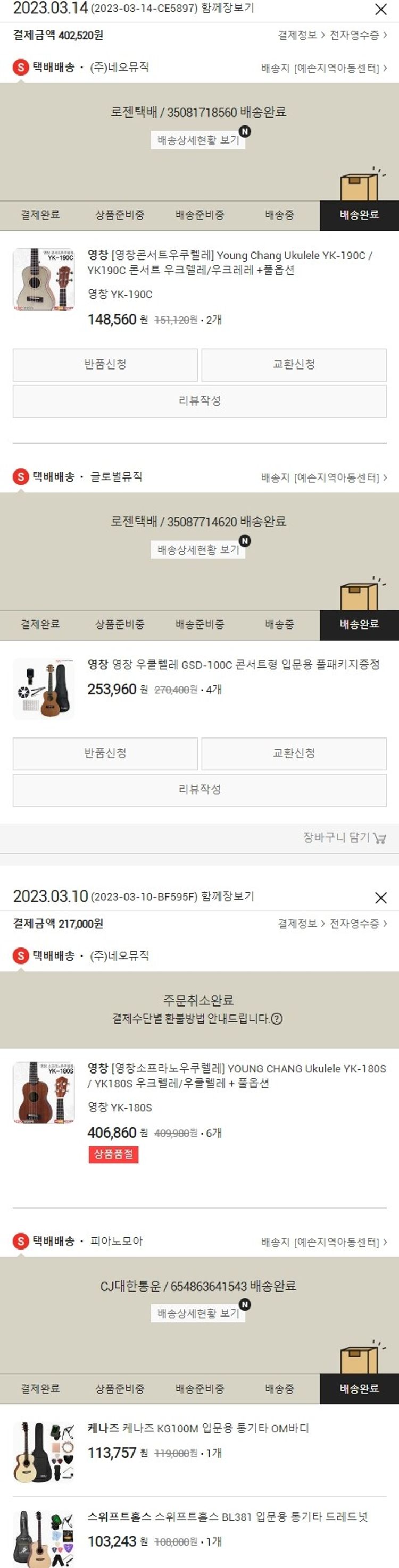The width and height of the screenshot is (399, 1568).
Task: Open the refund method help icon
Action: [x=277, y=1018]
